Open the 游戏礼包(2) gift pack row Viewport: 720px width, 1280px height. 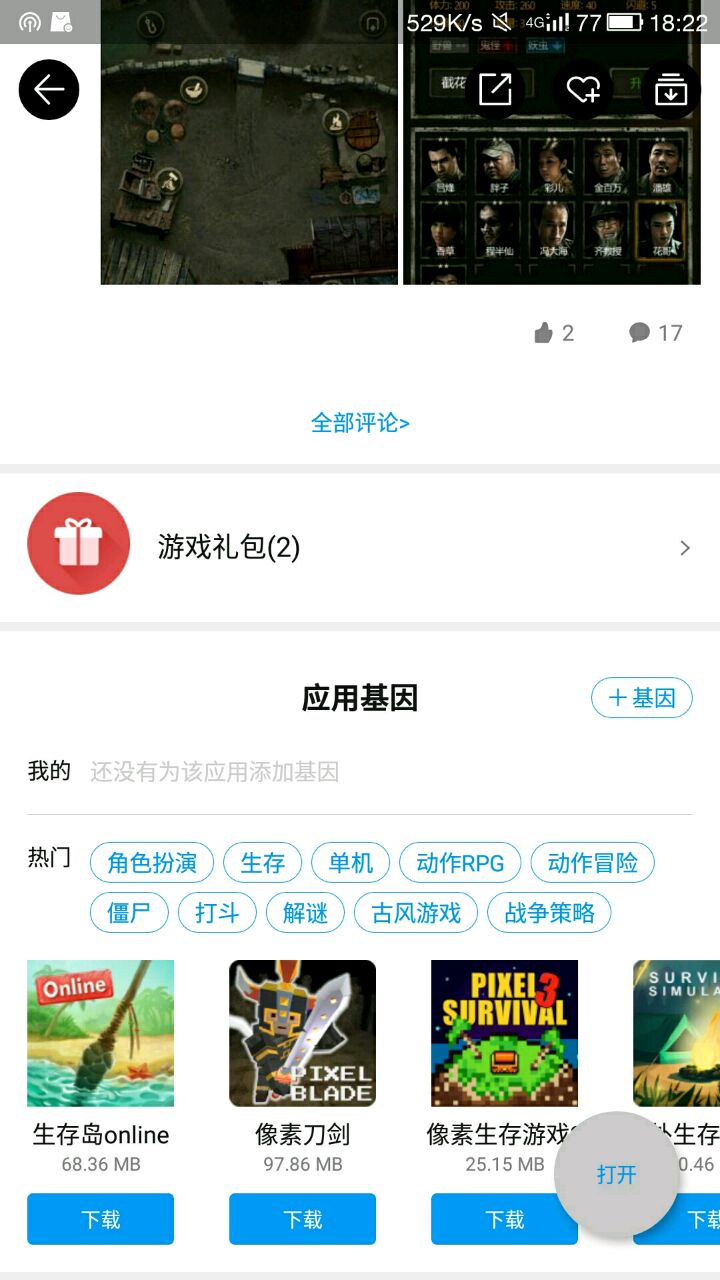point(360,547)
